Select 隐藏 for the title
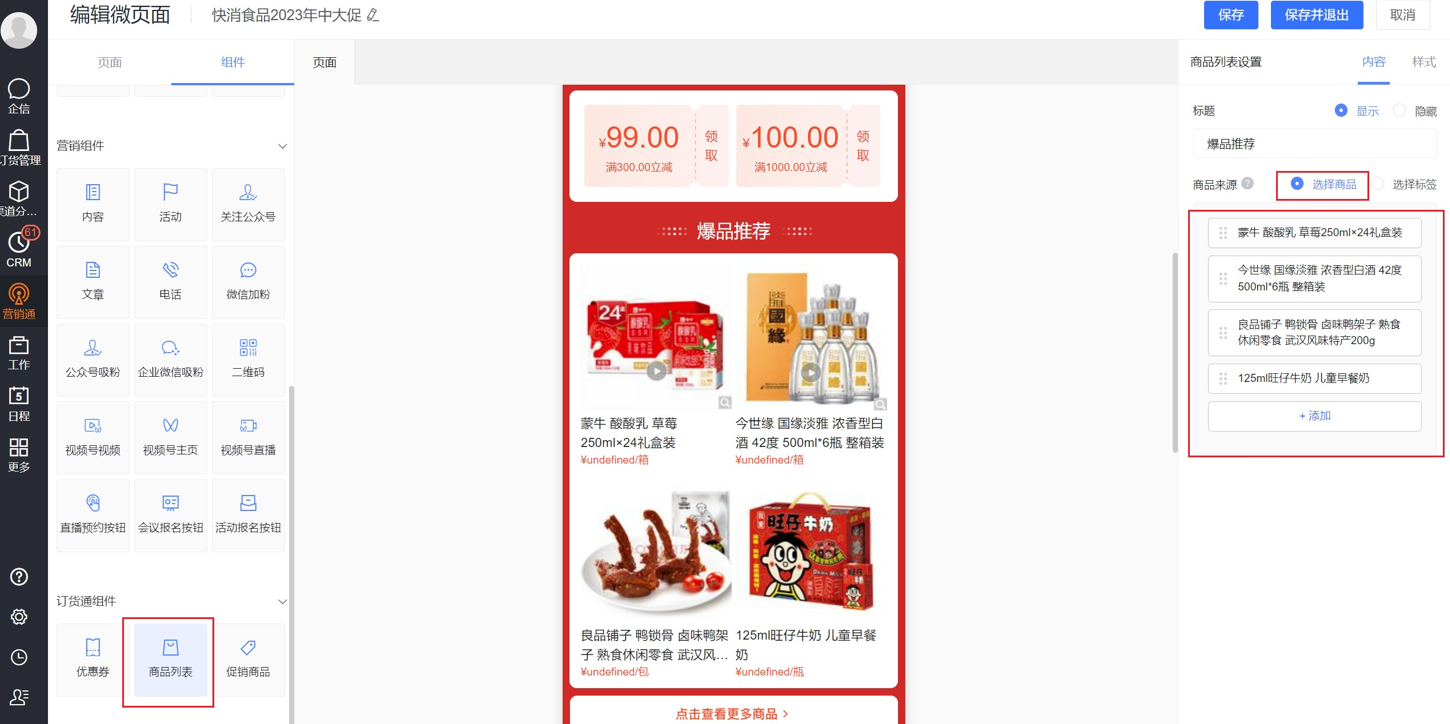 (x=1400, y=111)
